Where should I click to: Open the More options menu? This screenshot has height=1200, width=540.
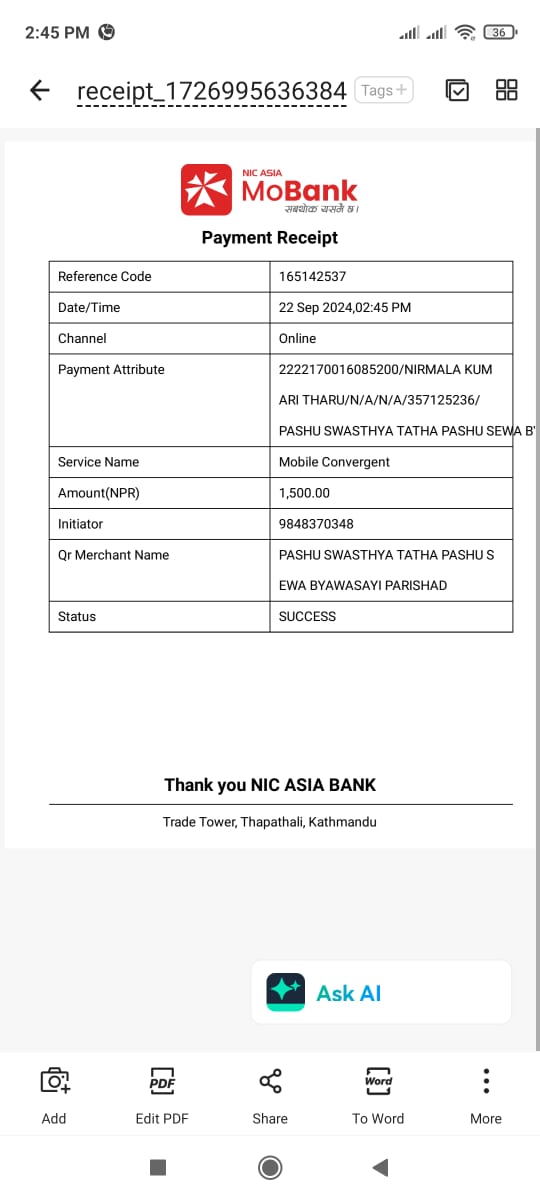[x=486, y=1096]
